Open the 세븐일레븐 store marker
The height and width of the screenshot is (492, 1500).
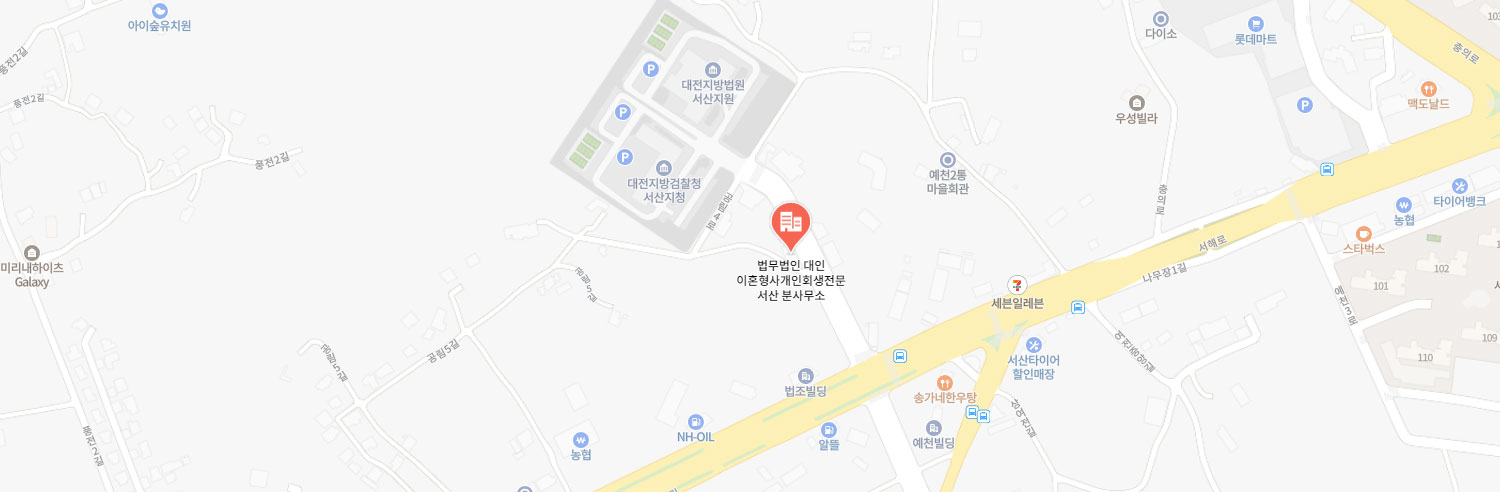click(1017, 285)
